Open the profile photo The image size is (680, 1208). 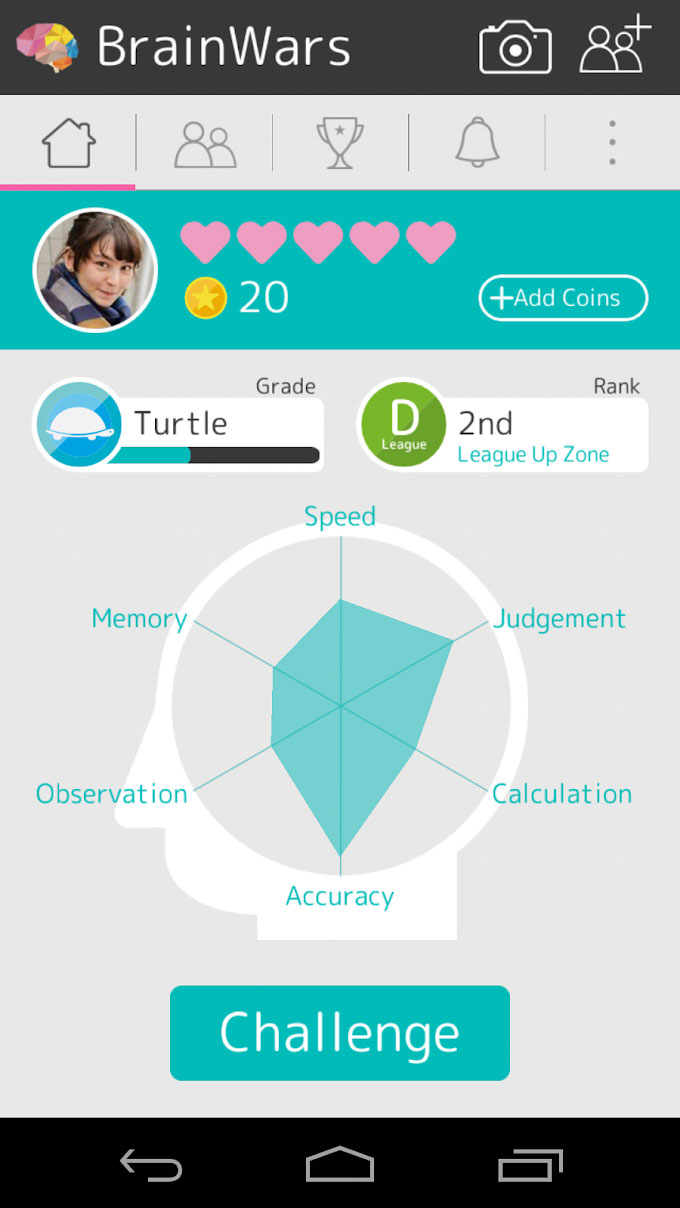(x=96, y=270)
